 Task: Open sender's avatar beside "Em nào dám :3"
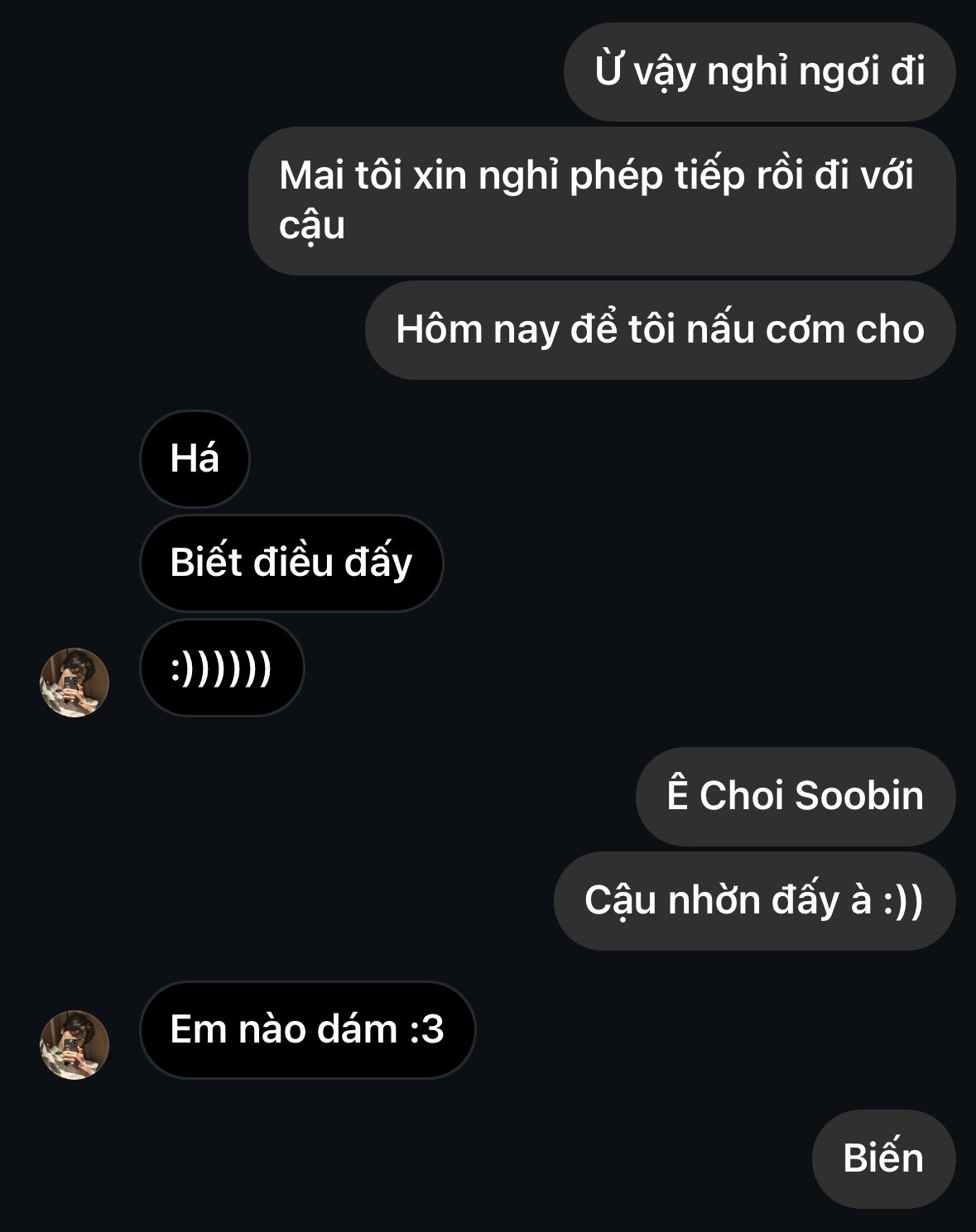75,1044
